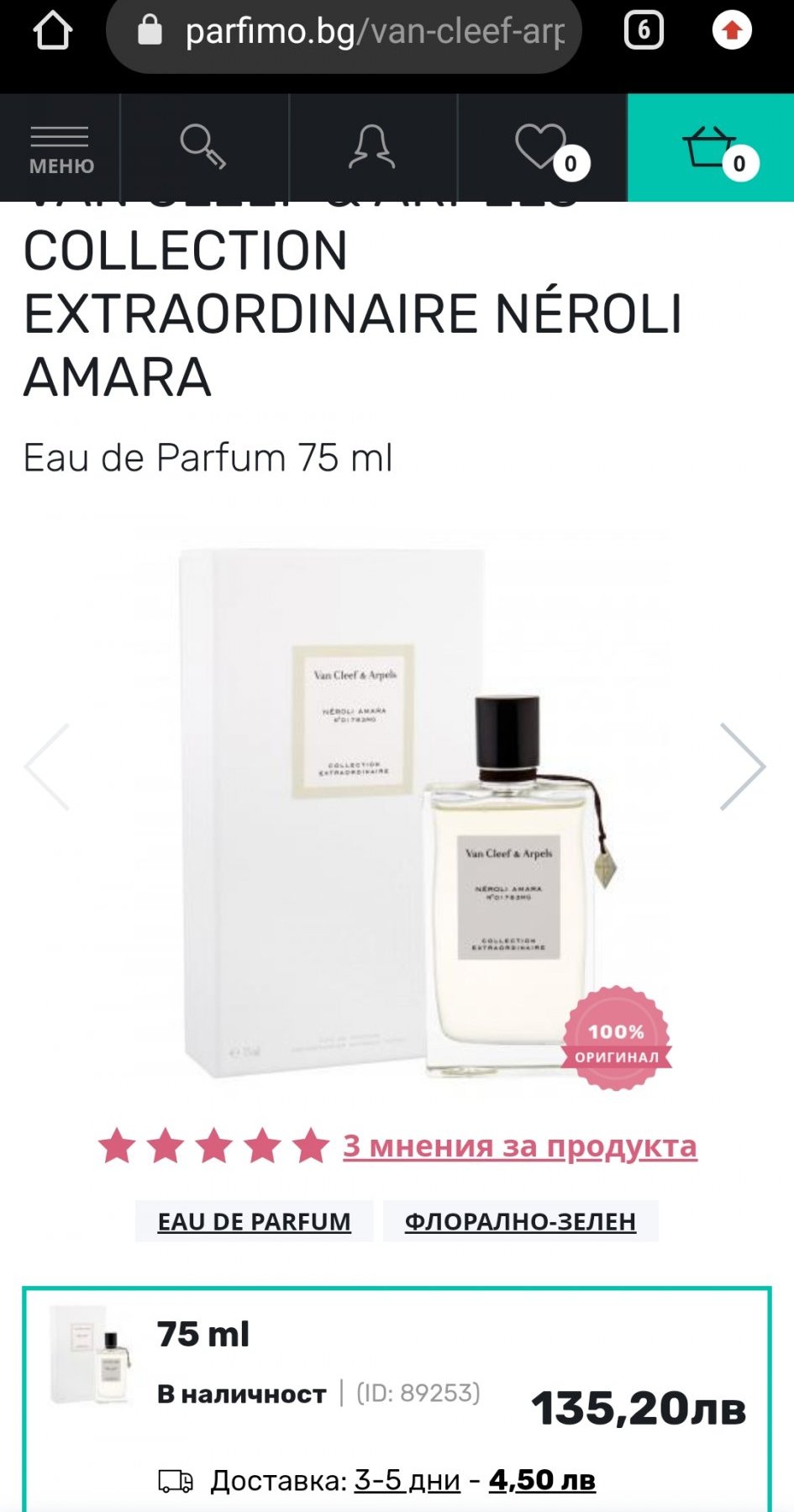The image size is (794, 1512).
Task: Open the МЕНЮ drawer
Action: (x=60, y=148)
